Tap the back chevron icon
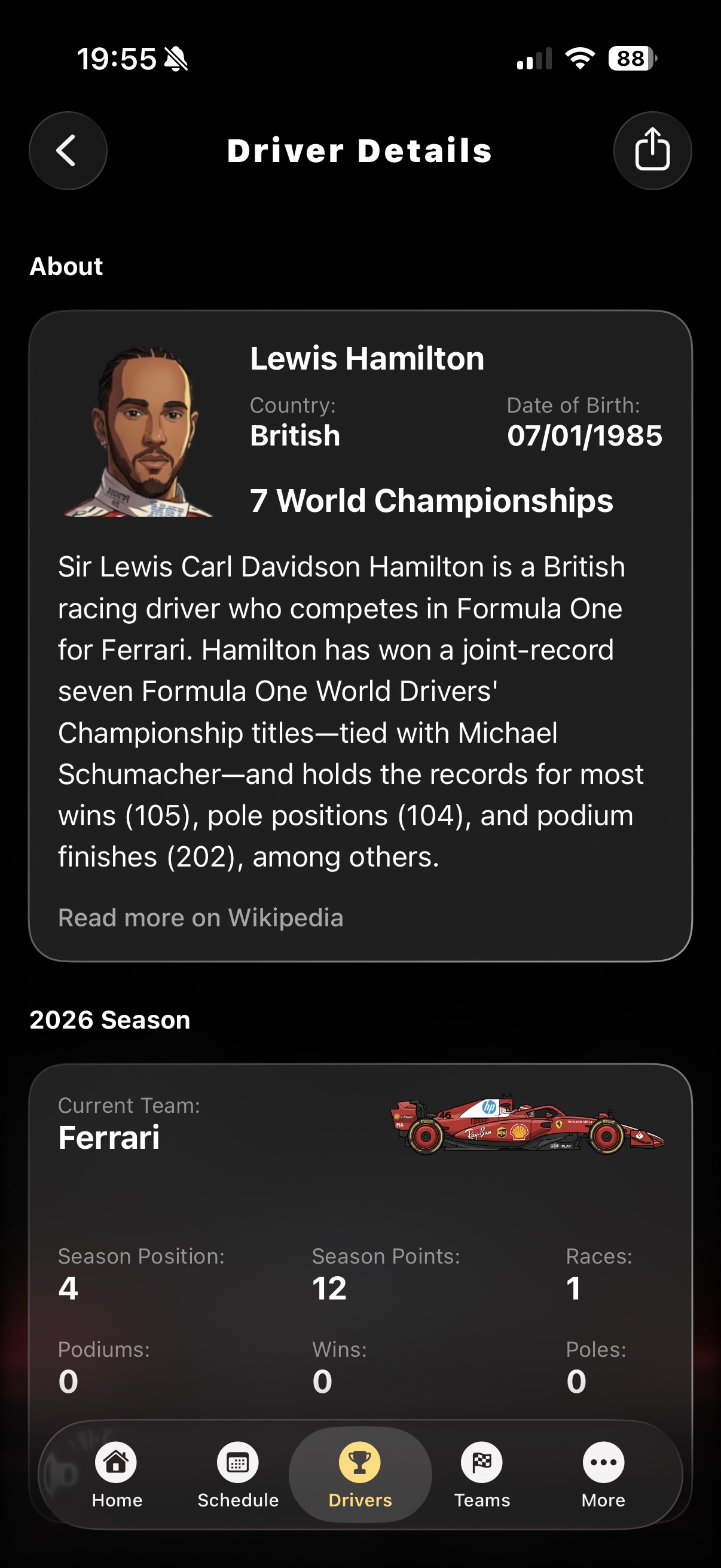The height and width of the screenshot is (1568, 721). [x=68, y=150]
